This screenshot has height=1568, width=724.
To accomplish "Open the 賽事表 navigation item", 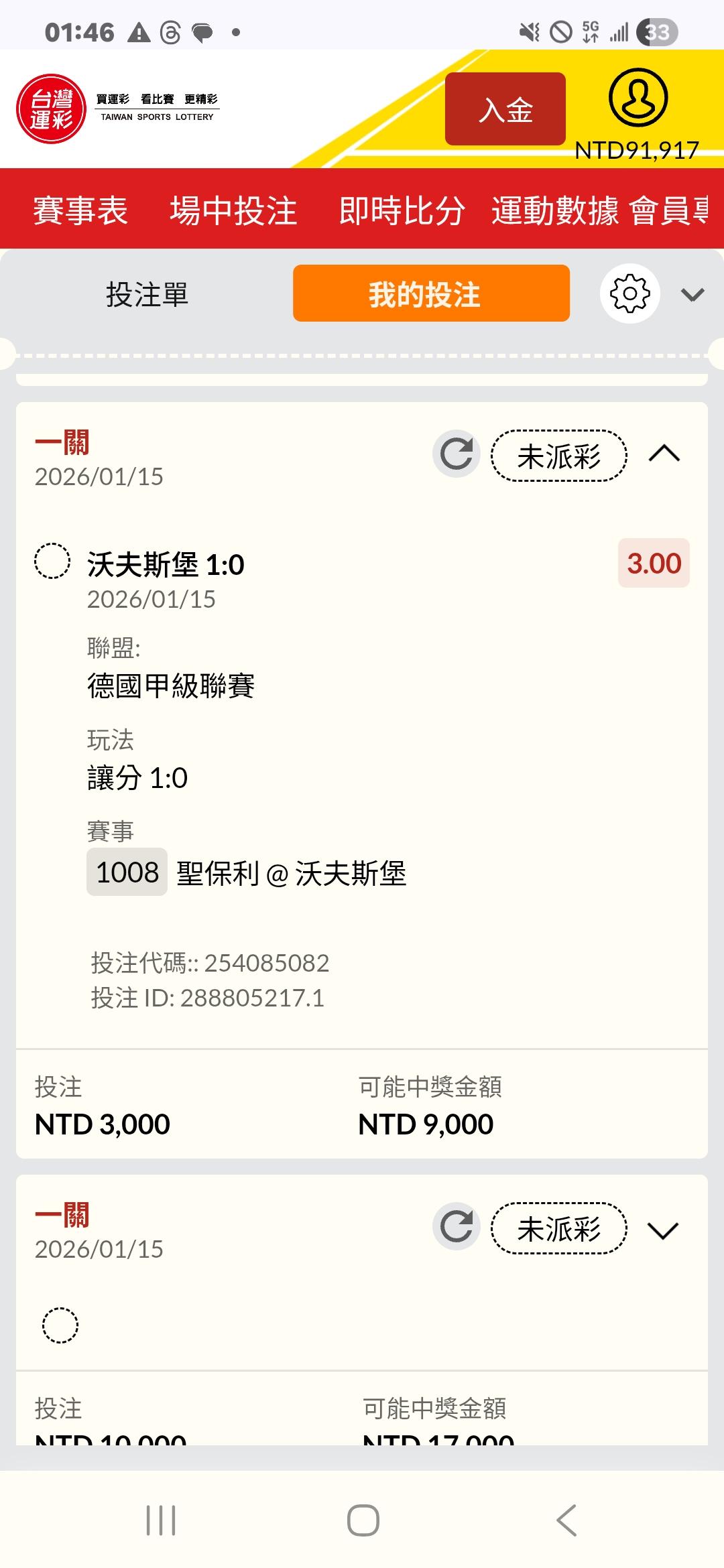I will tap(80, 210).
